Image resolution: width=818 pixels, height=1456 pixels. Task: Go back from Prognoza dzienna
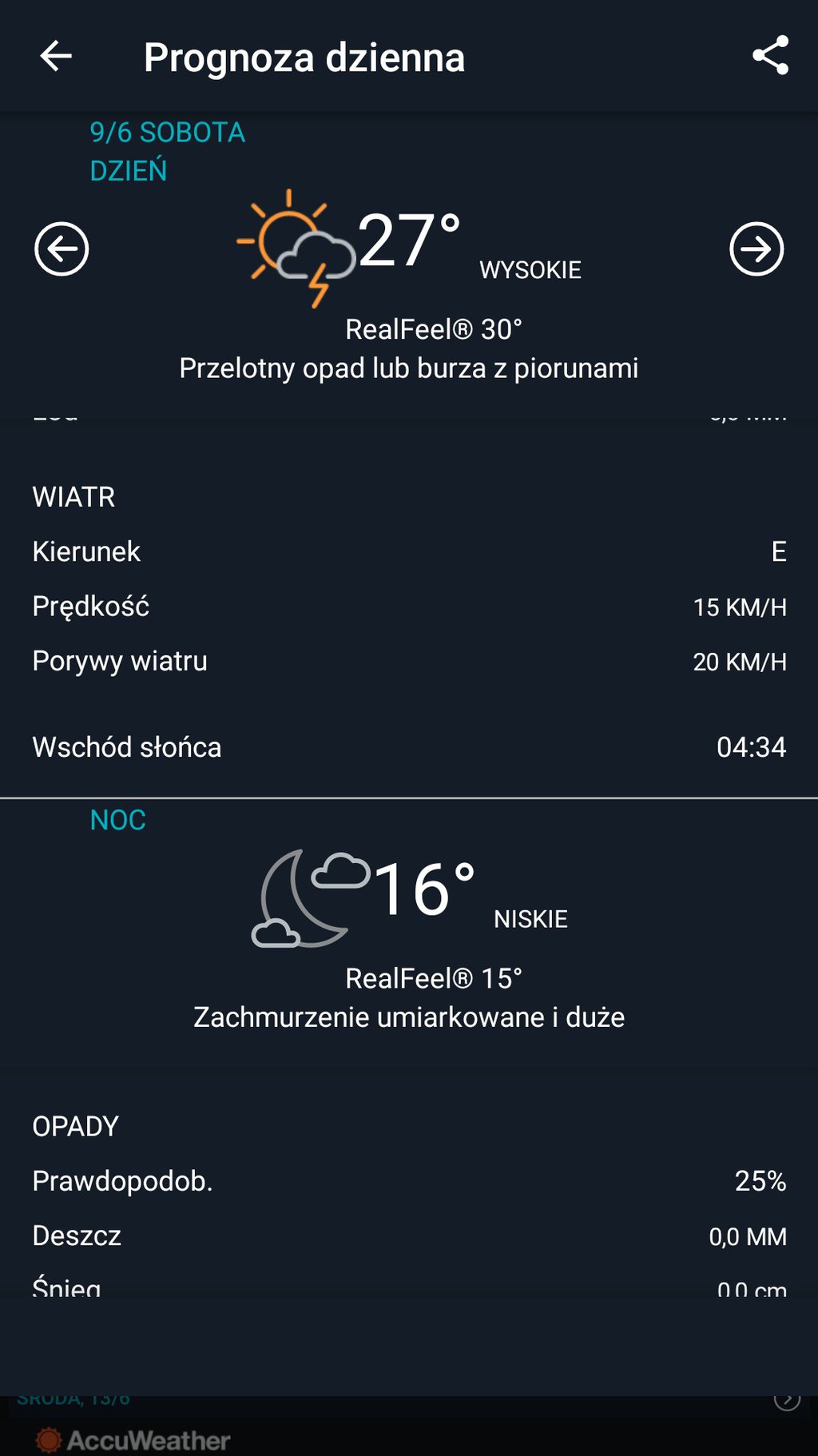click(56, 56)
